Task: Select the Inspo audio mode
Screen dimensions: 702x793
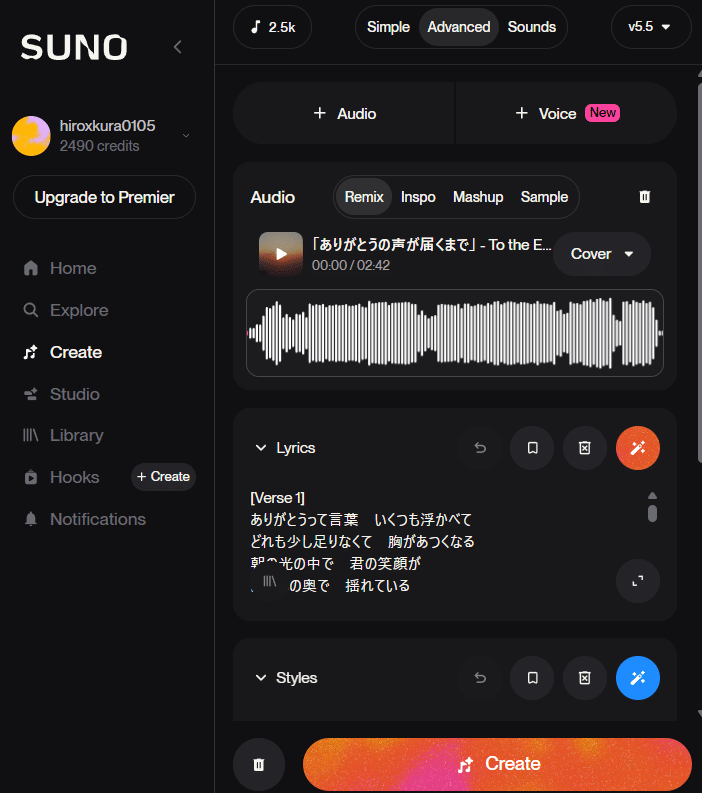Action: pos(418,197)
